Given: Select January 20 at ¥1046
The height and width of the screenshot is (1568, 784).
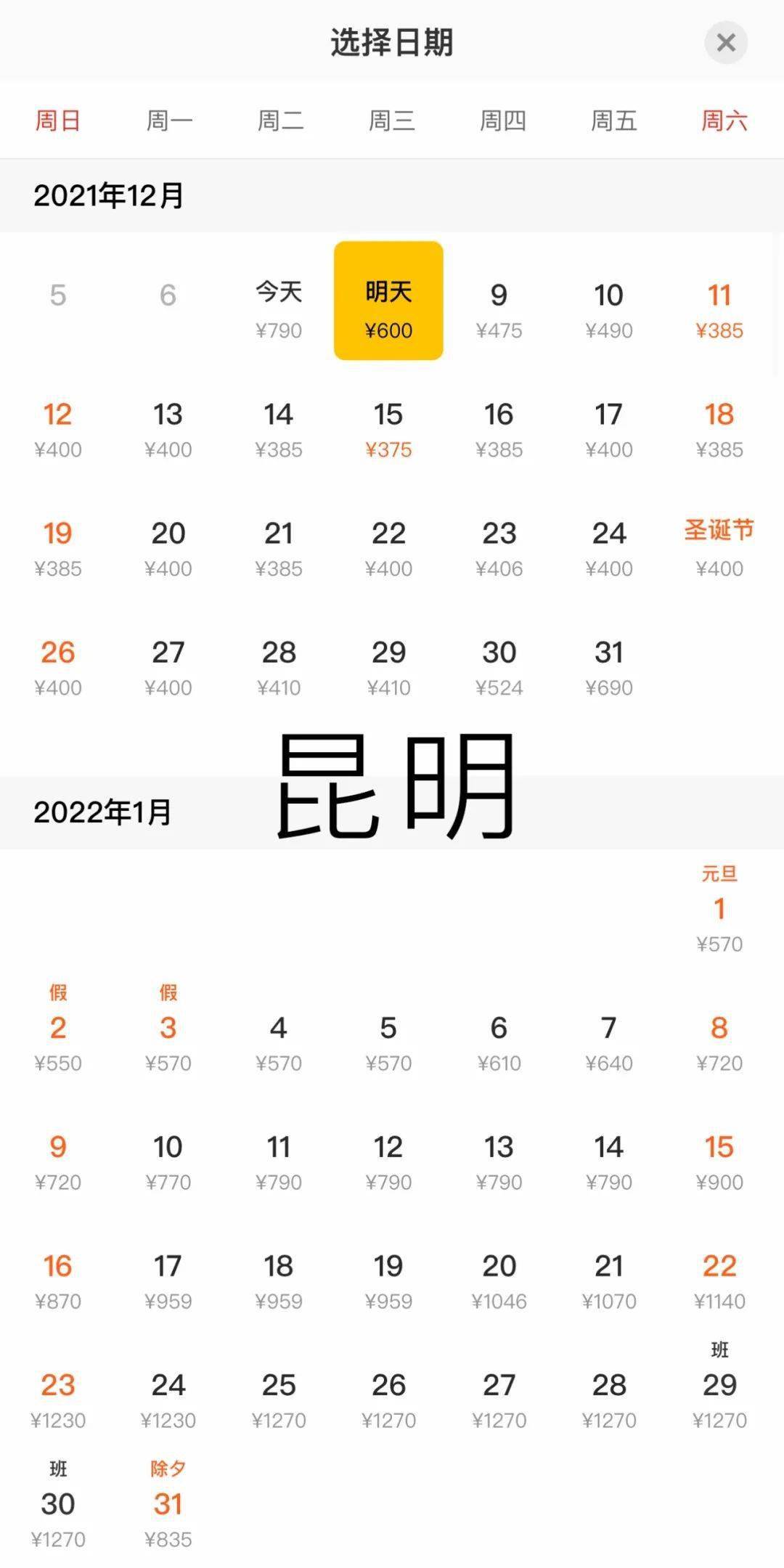Looking at the screenshot, I should coord(499,1281).
